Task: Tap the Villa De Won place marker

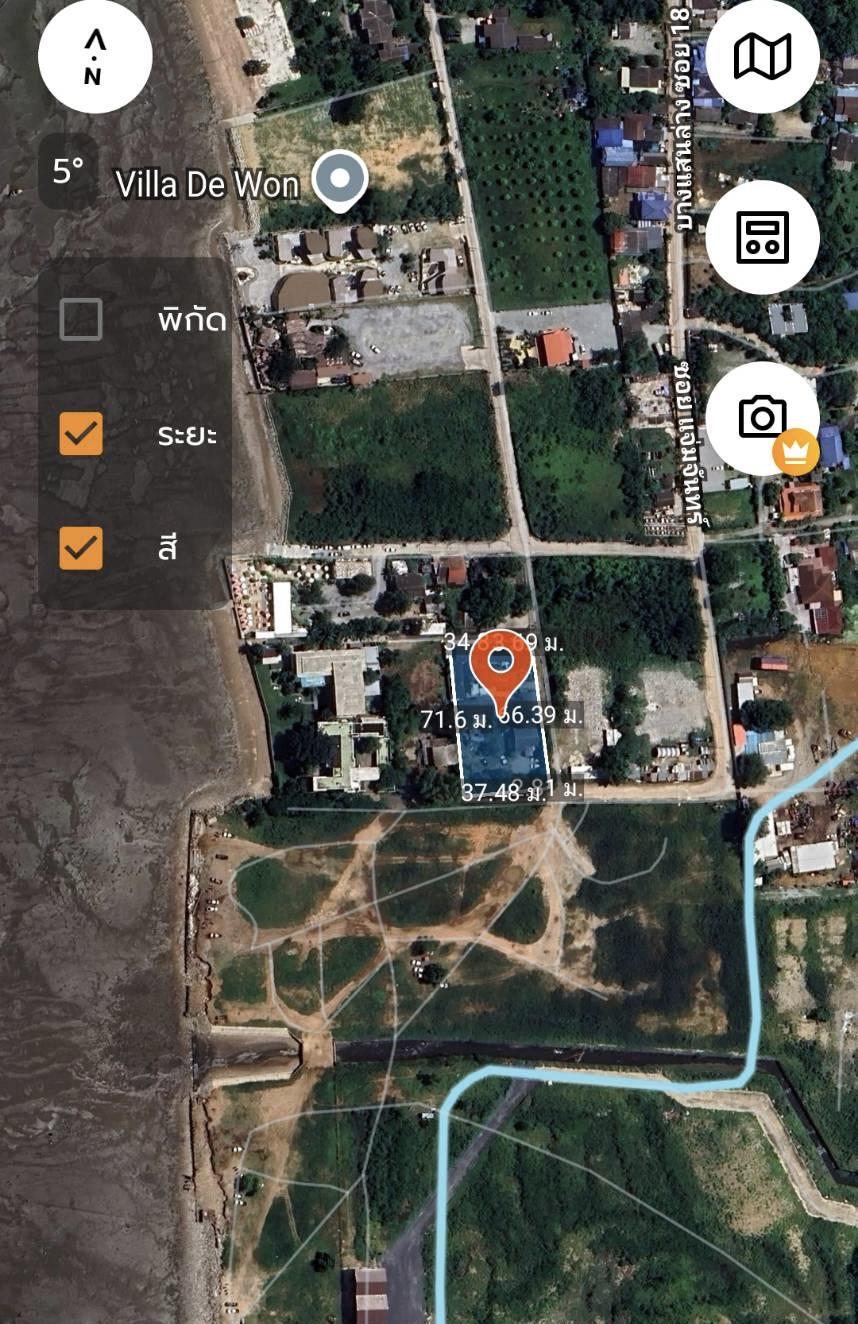Action: [340, 180]
